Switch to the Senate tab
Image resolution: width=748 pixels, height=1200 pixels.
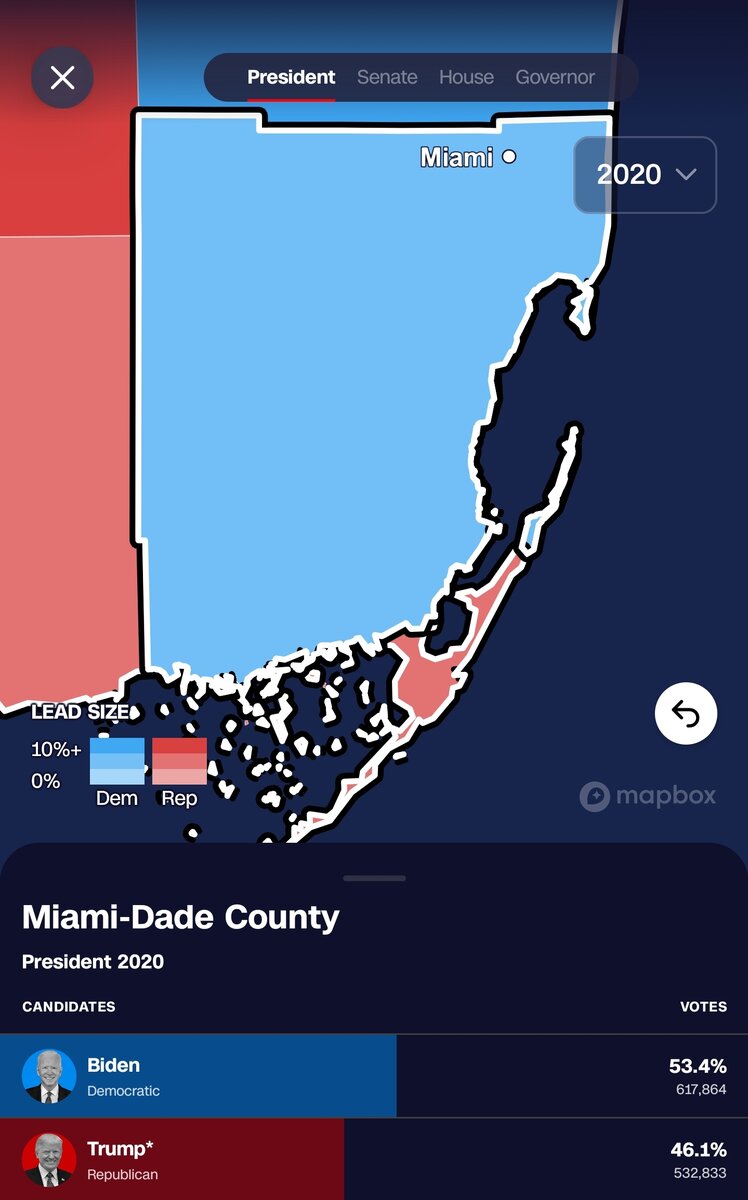click(x=387, y=77)
